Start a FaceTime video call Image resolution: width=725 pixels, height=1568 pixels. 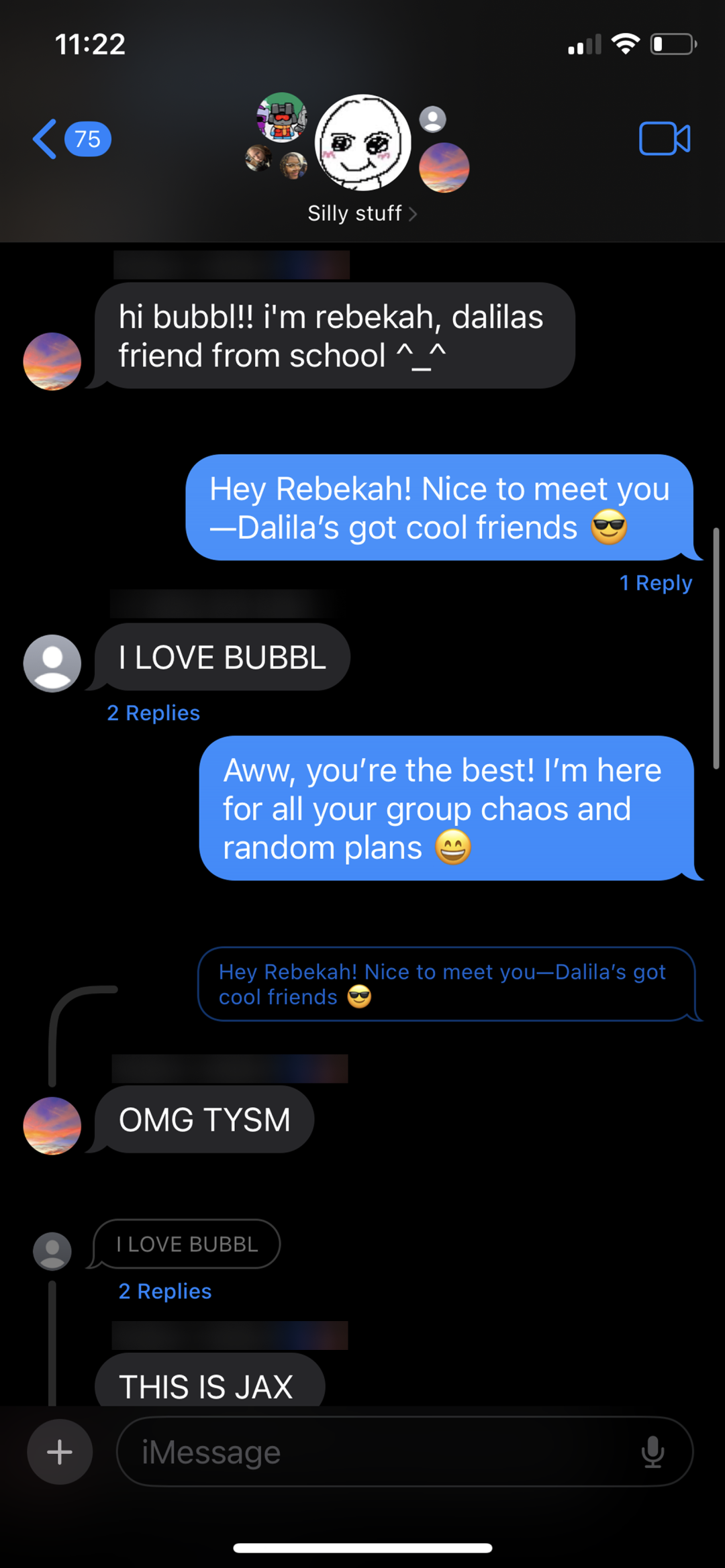click(664, 139)
